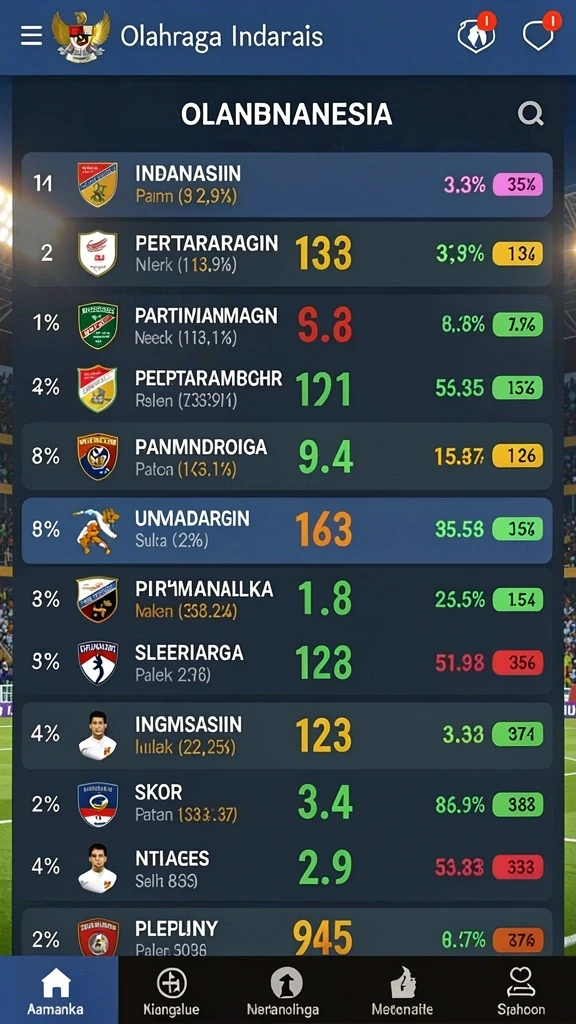Tap the search magnifier icon

coord(530,114)
